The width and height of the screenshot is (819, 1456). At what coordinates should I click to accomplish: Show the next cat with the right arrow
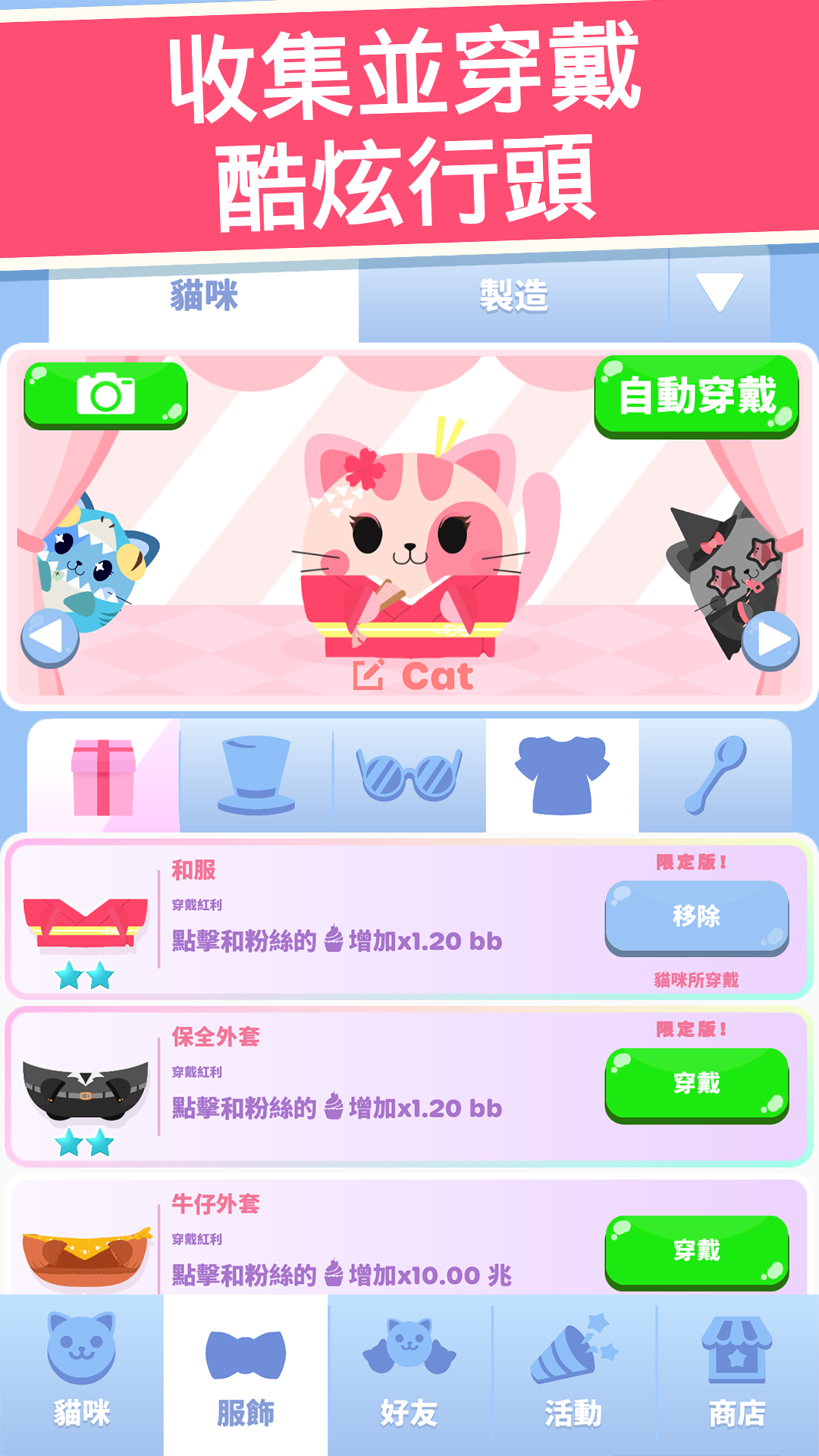770,639
